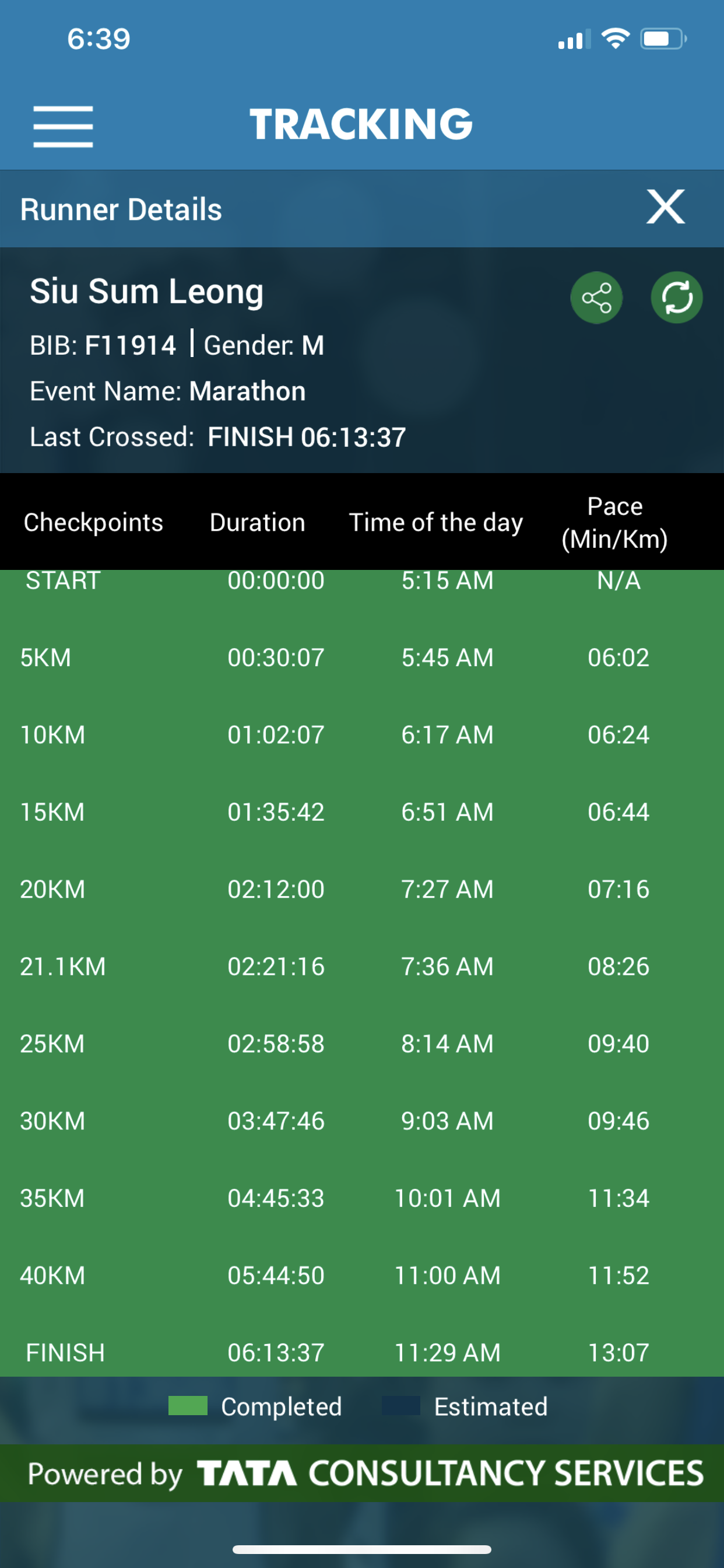
Task: Refresh the runner's tracking data
Action: pos(677,297)
